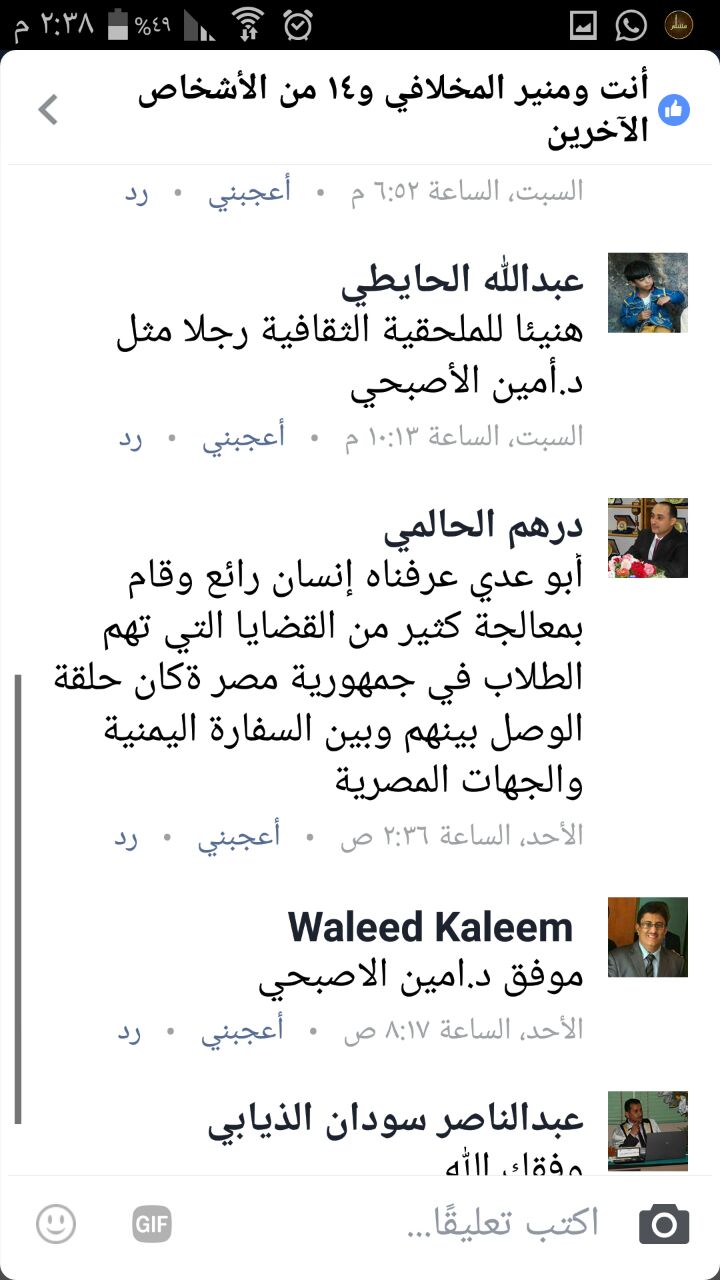
Task: Open عبدالناصر سودان الذيابي's profile
Action: point(396,1119)
